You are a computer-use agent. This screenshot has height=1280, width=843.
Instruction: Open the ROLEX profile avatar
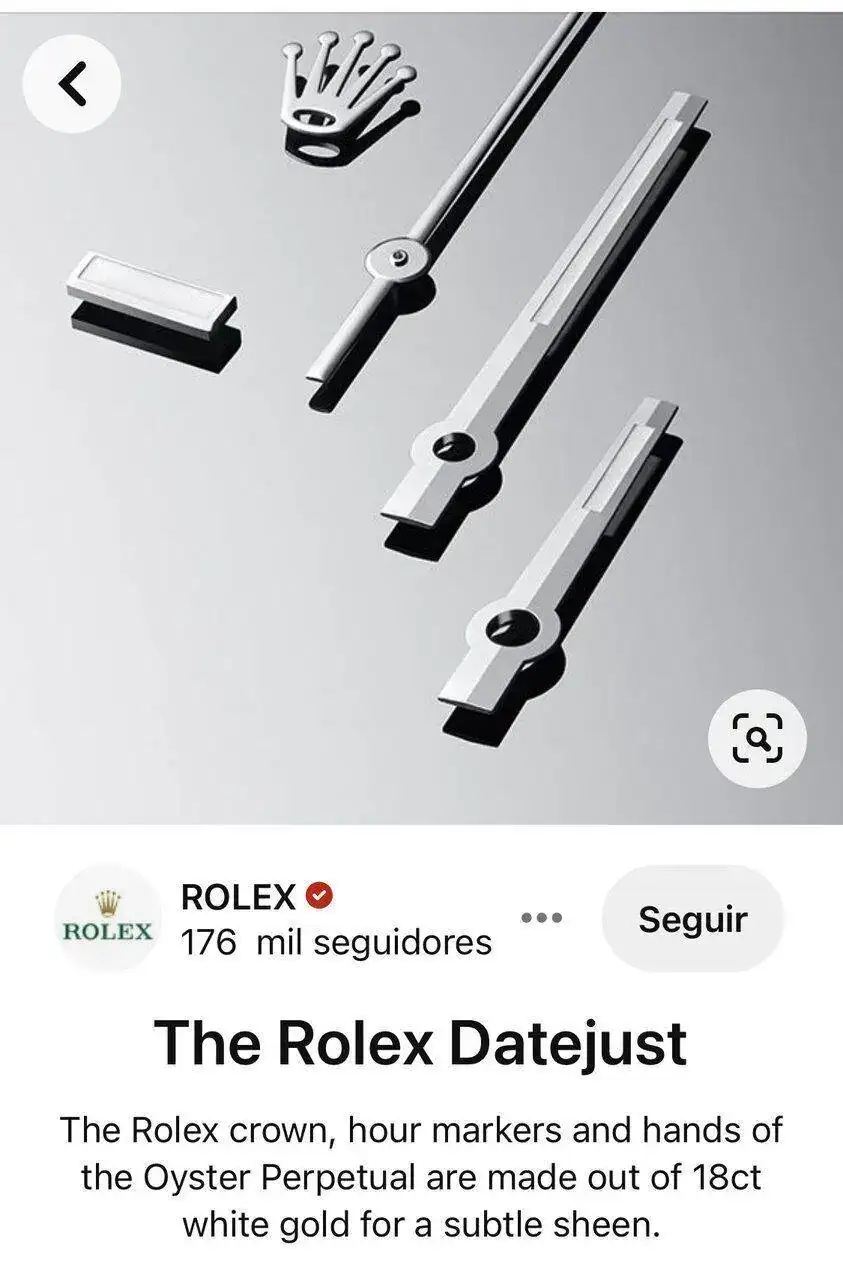[107, 918]
